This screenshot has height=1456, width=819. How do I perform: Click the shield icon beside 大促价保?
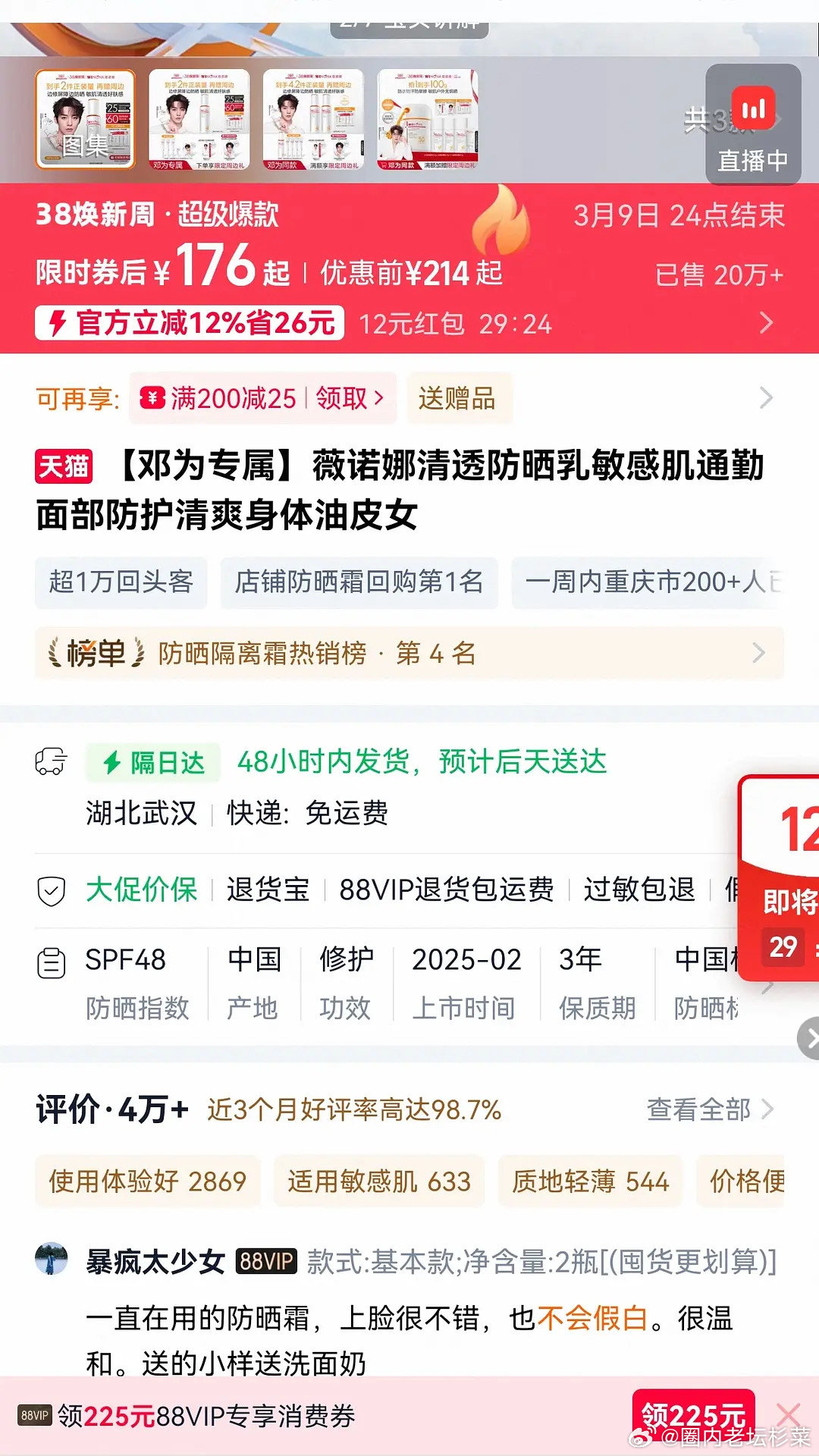click(x=50, y=891)
